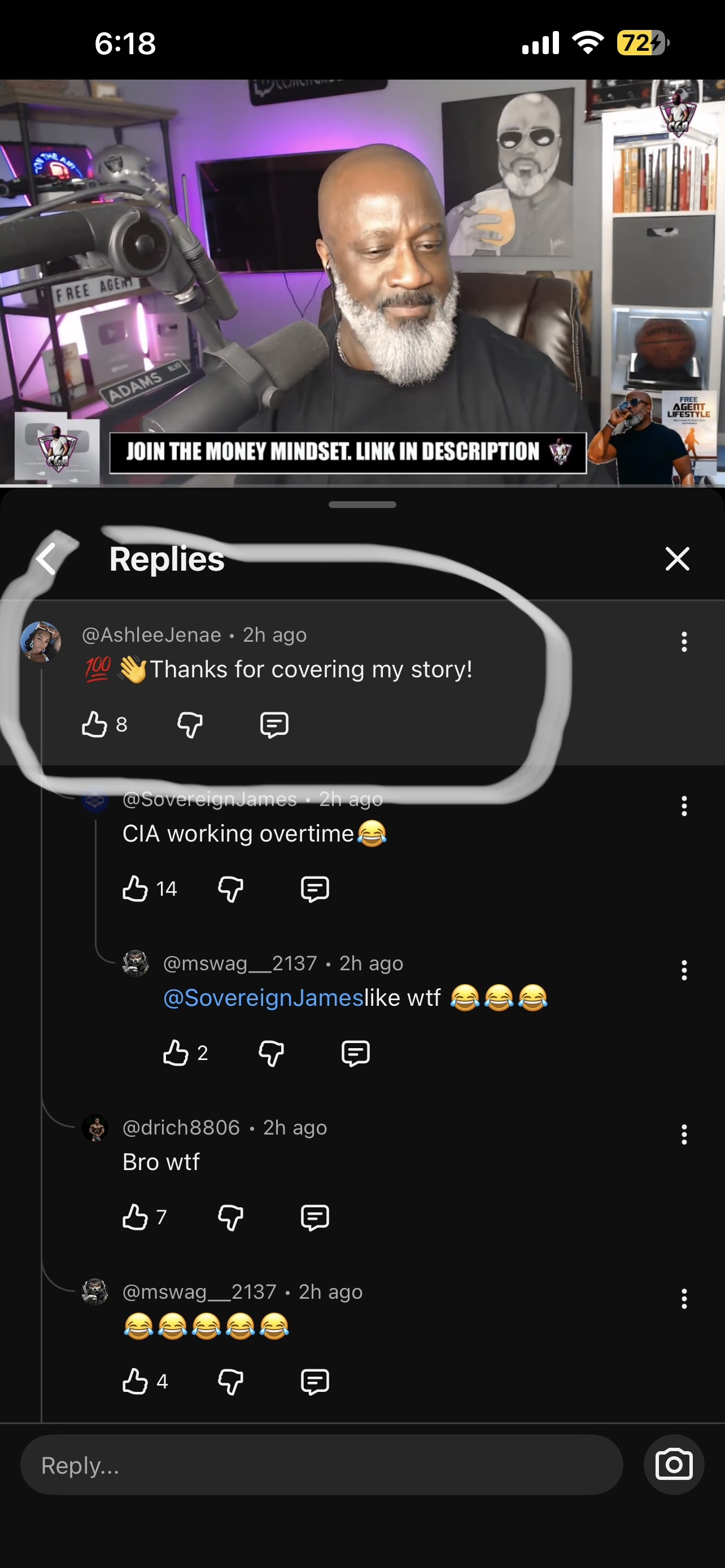Like AshleeJenae's comment
The height and width of the screenshot is (1568, 725).
pyautogui.click(x=94, y=724)
